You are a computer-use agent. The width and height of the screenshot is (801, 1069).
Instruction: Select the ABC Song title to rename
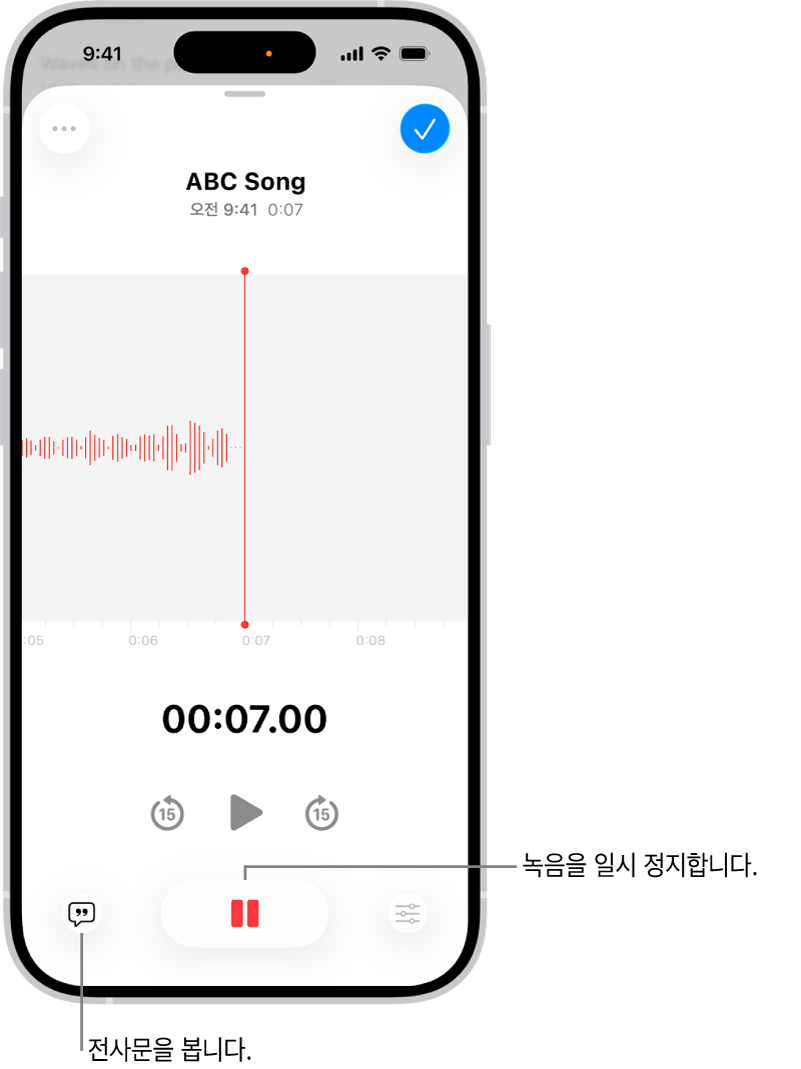[245, 182]
